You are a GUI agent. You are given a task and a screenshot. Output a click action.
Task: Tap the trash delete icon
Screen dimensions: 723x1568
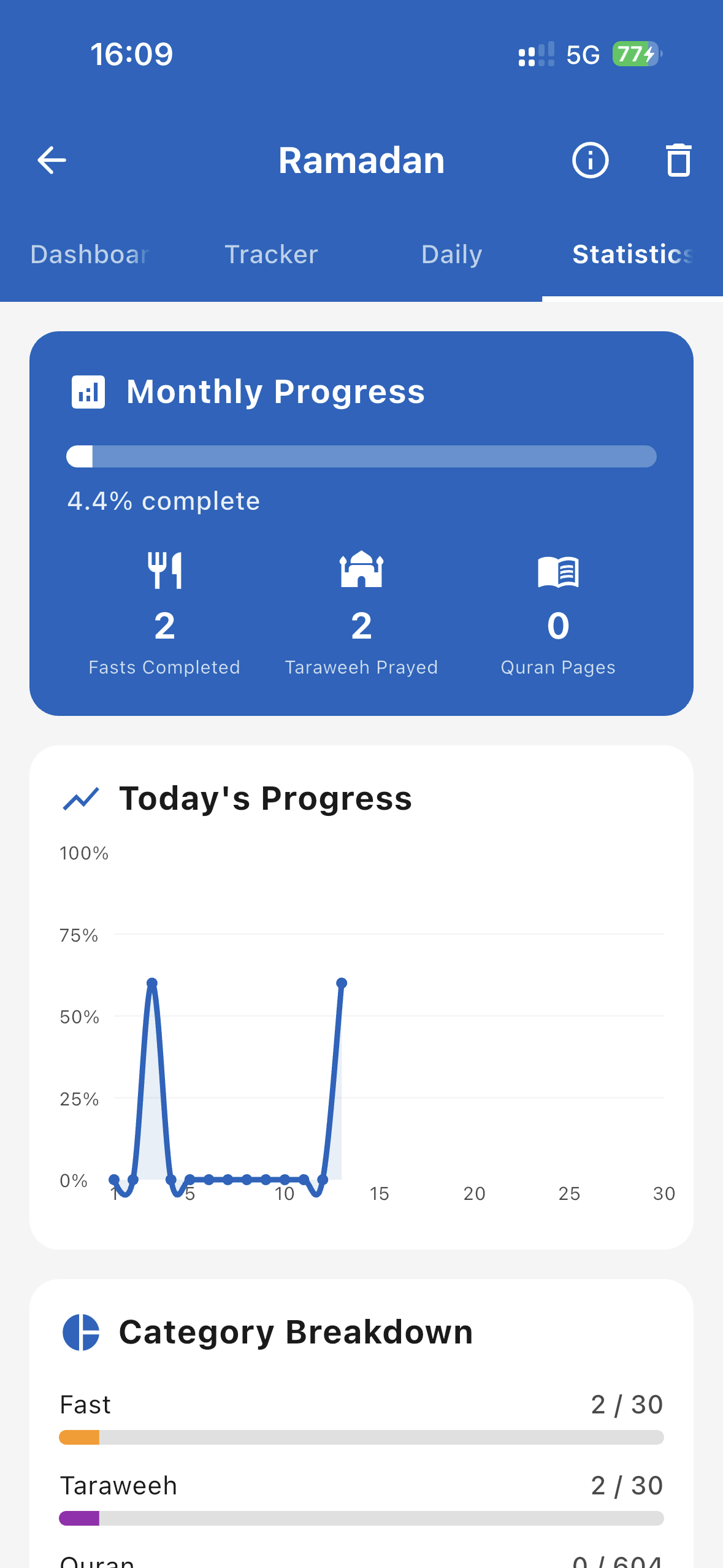coord(678,160)
